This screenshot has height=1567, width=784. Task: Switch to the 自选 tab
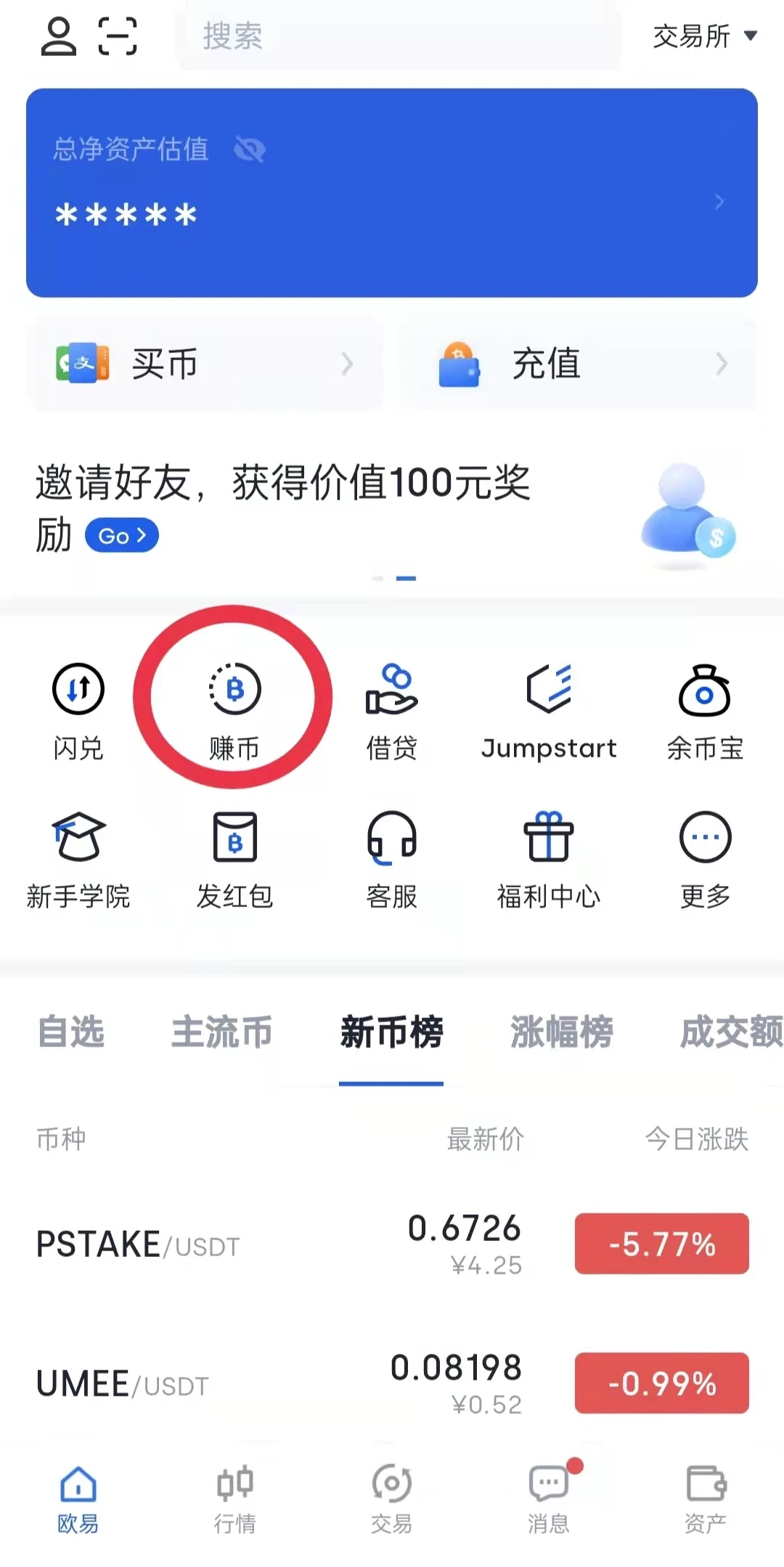71,1032
